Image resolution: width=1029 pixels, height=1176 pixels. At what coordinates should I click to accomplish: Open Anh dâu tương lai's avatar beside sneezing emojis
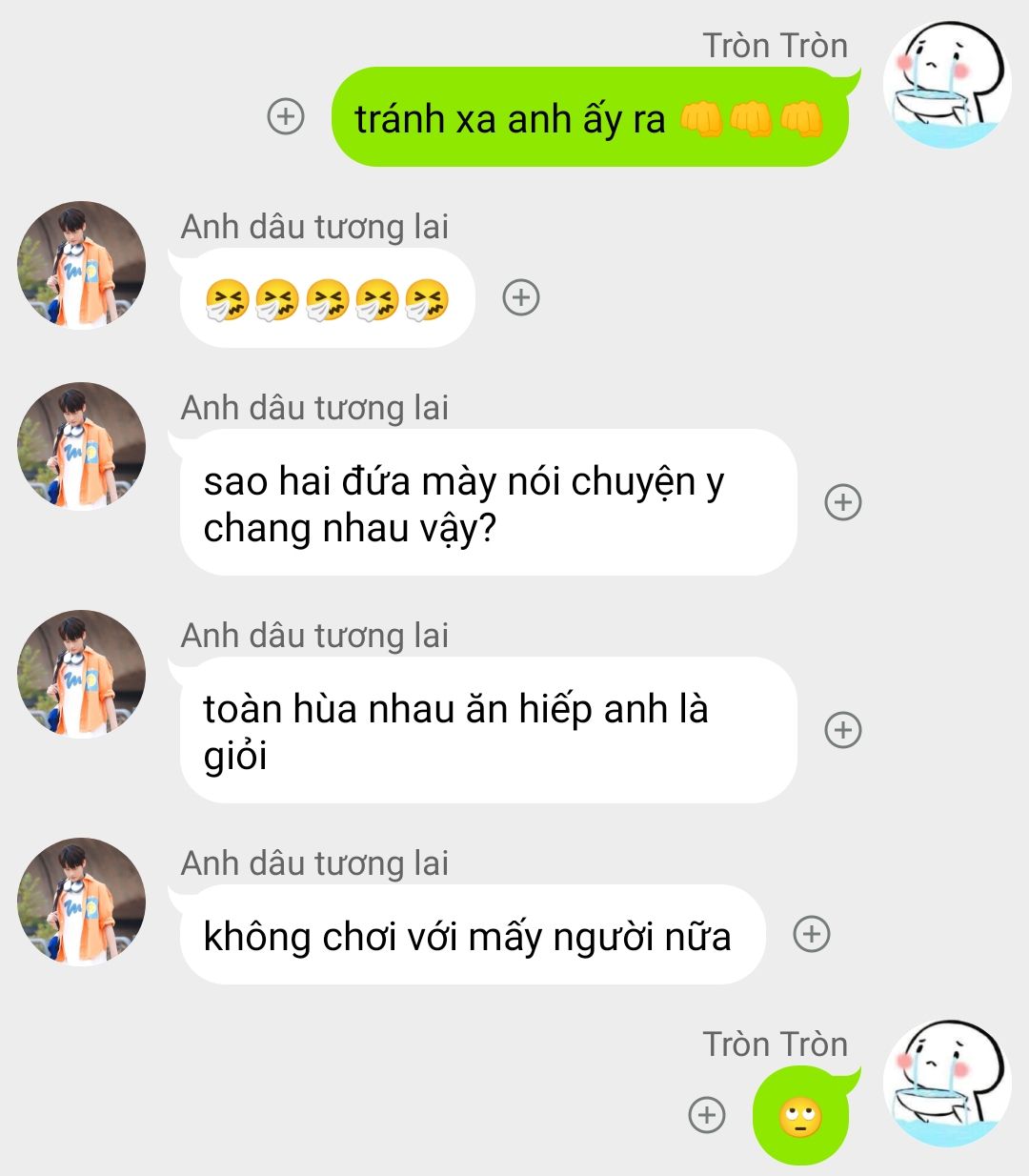82,265
